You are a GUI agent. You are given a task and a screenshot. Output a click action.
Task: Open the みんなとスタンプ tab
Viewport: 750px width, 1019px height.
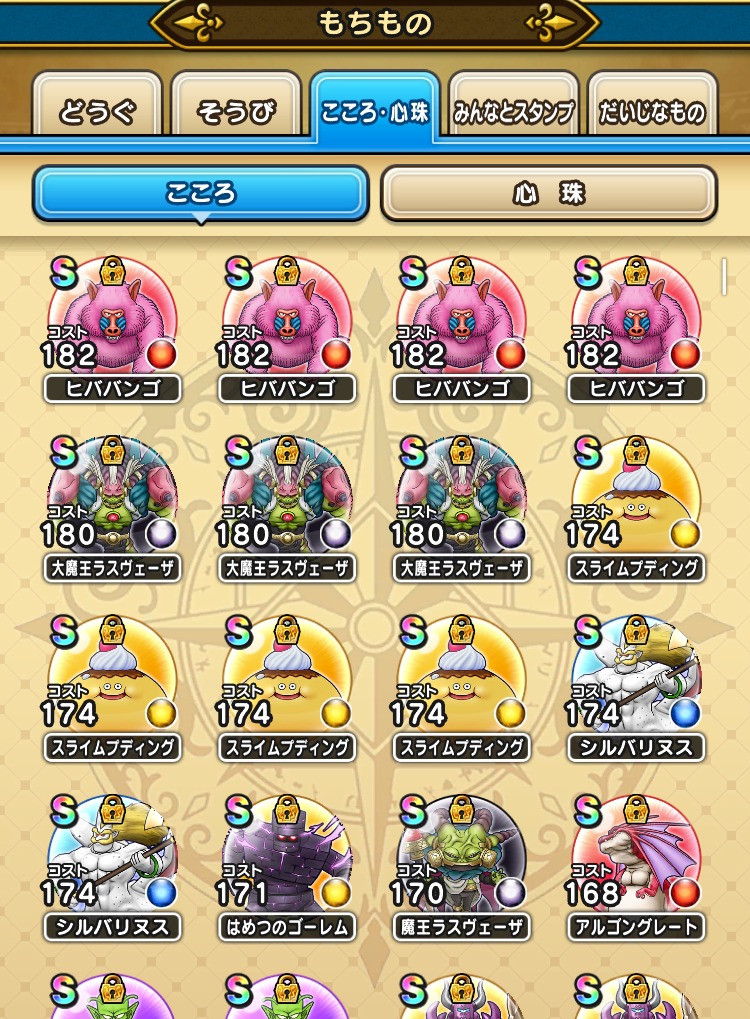(x=513, y=111)
